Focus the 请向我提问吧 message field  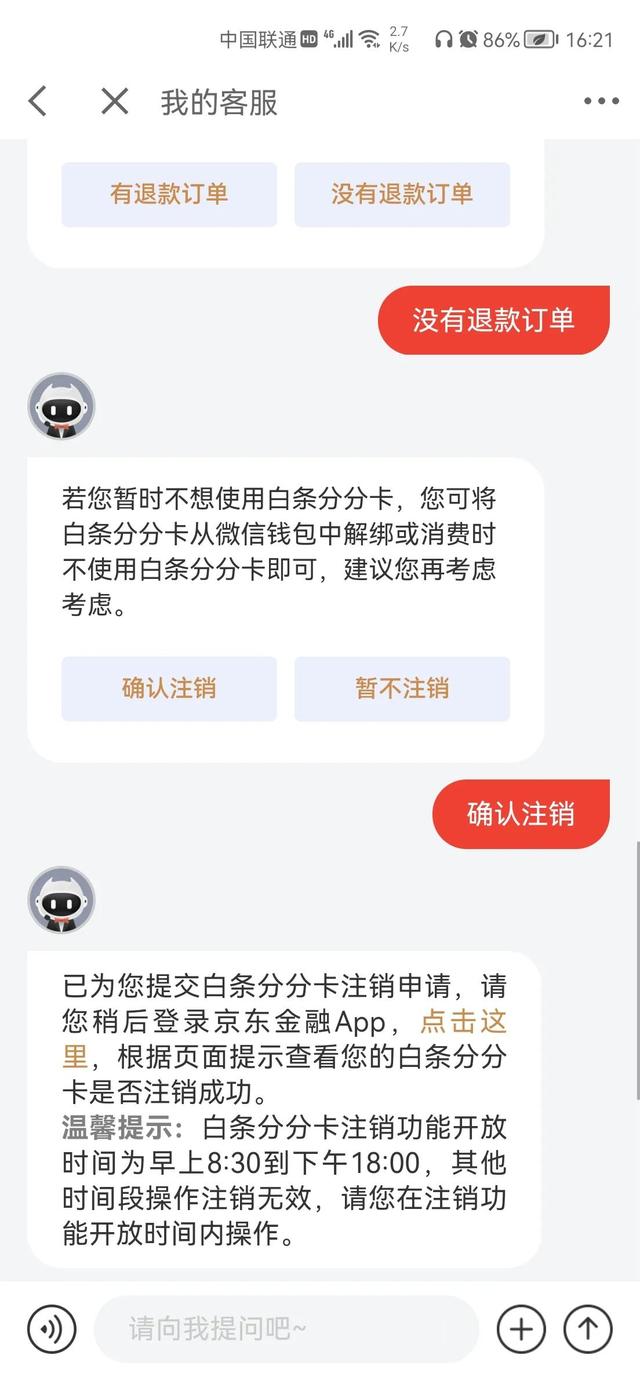pyautogui.click(x=287, y=1329)
